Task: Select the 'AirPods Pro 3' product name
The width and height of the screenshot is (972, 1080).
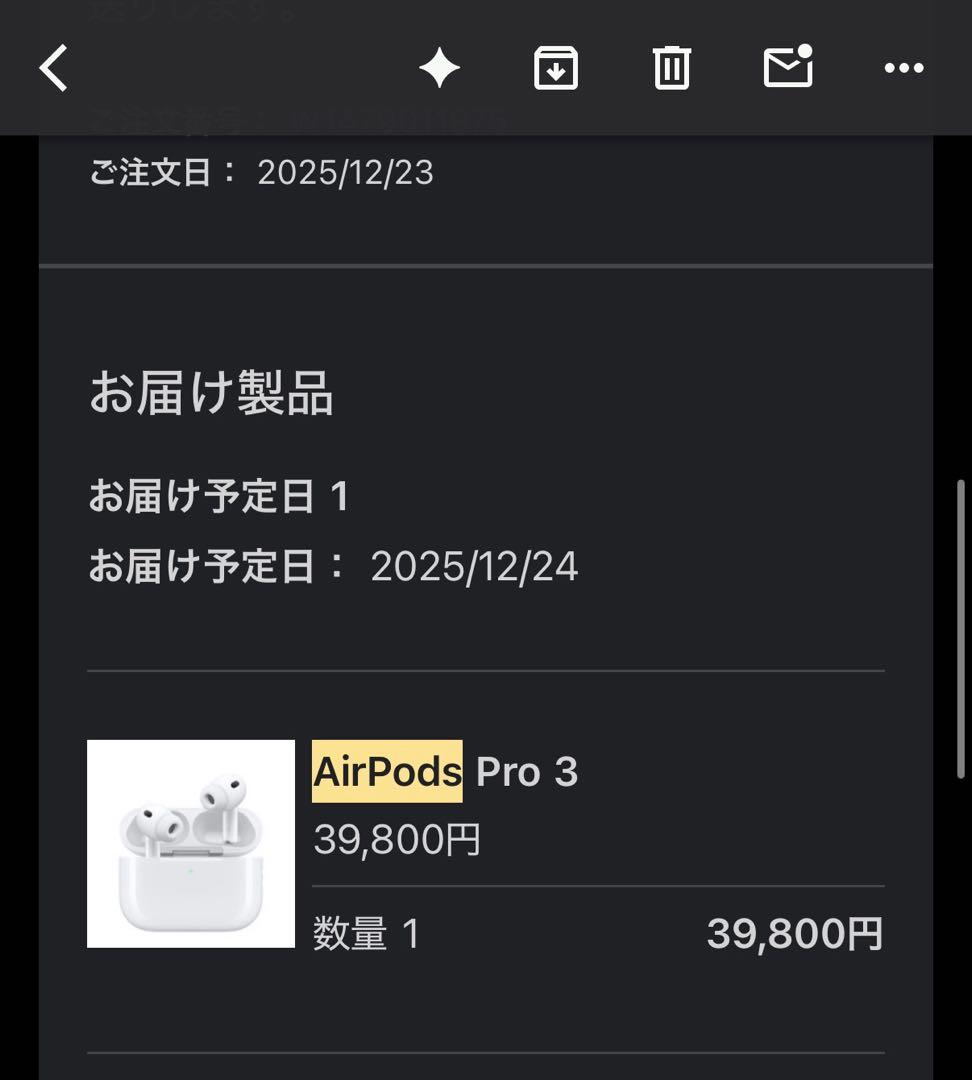Action: coord(447,771)
